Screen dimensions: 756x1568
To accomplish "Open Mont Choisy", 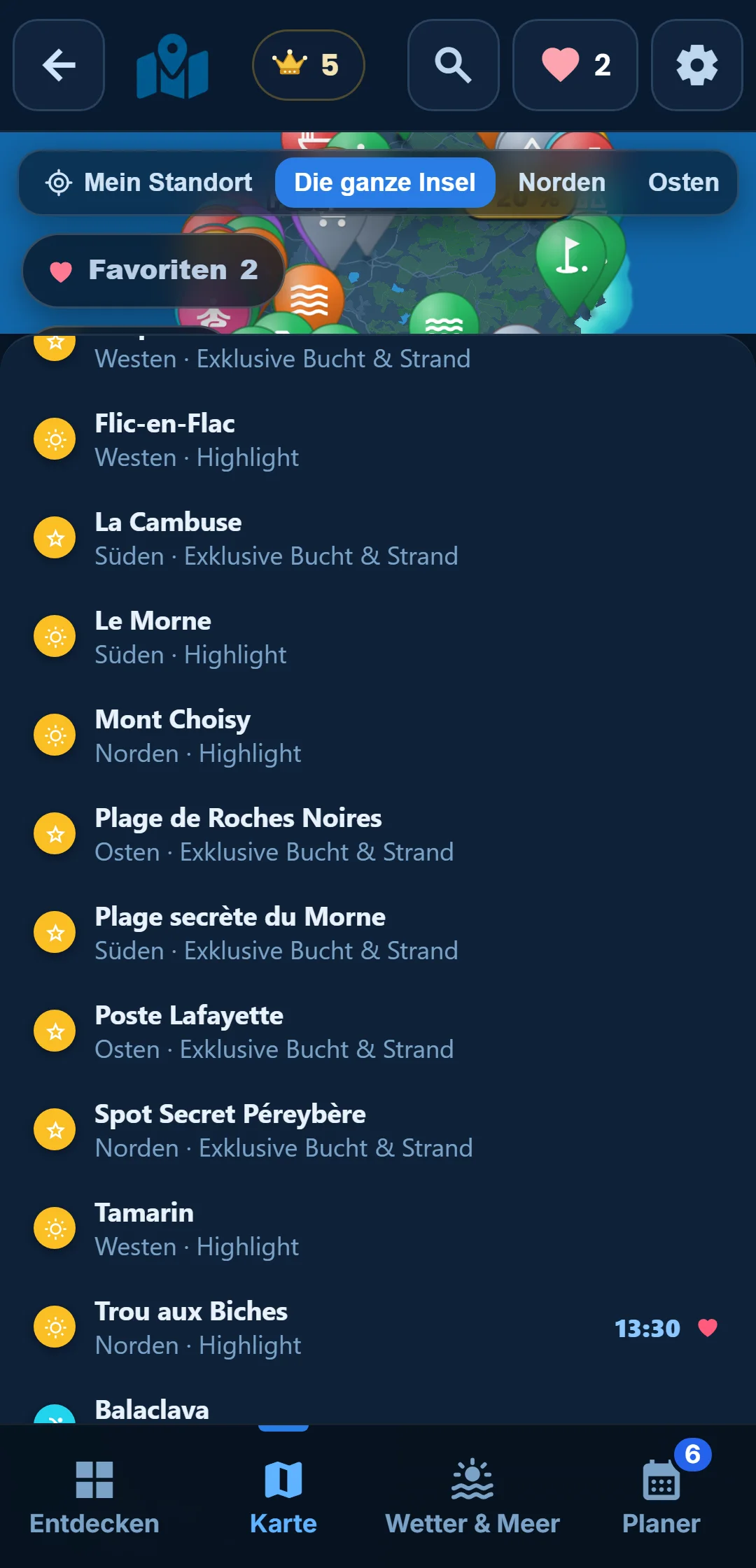I will point(378,736).
